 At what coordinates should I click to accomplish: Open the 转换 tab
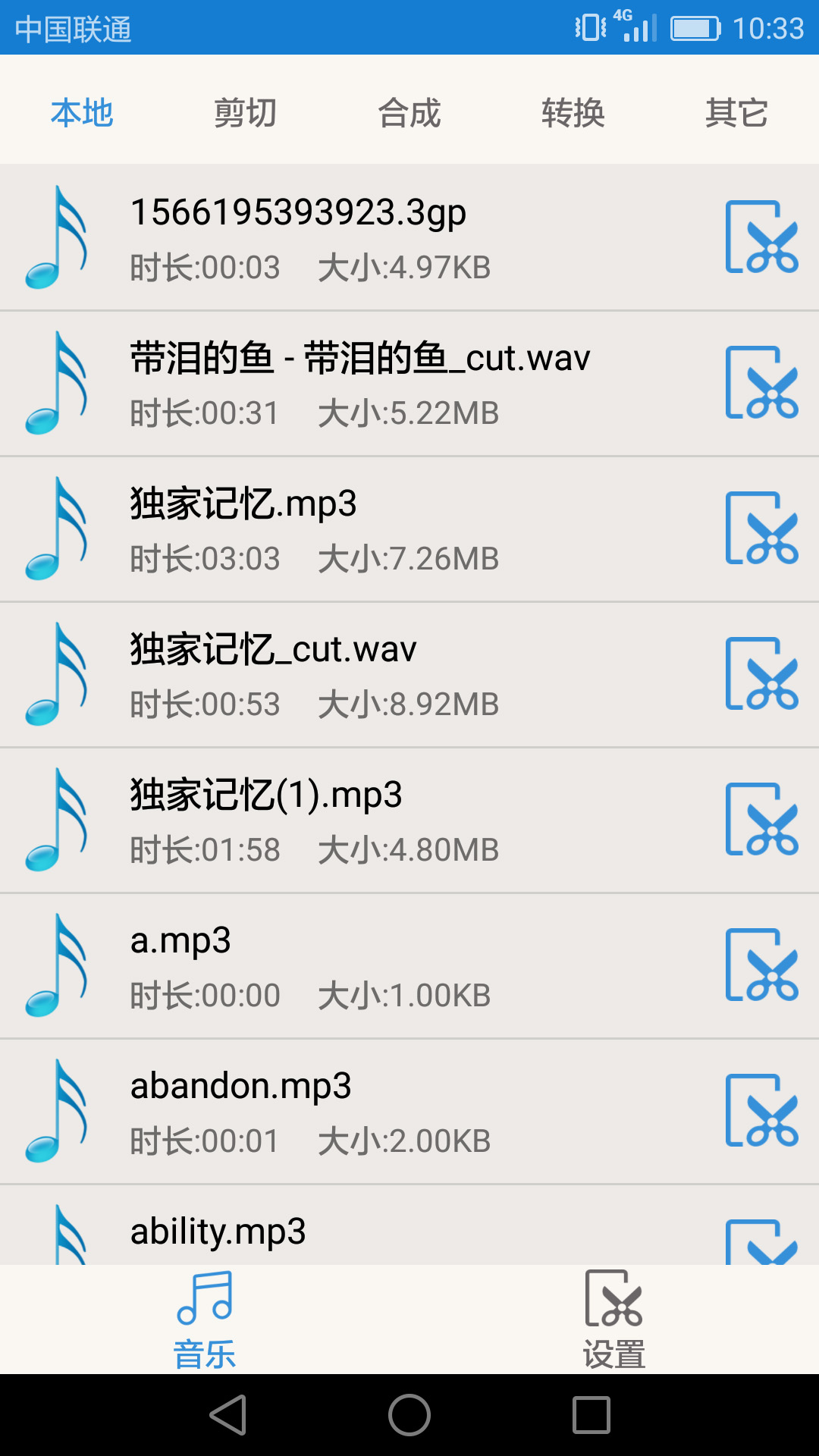coord(573,111)
